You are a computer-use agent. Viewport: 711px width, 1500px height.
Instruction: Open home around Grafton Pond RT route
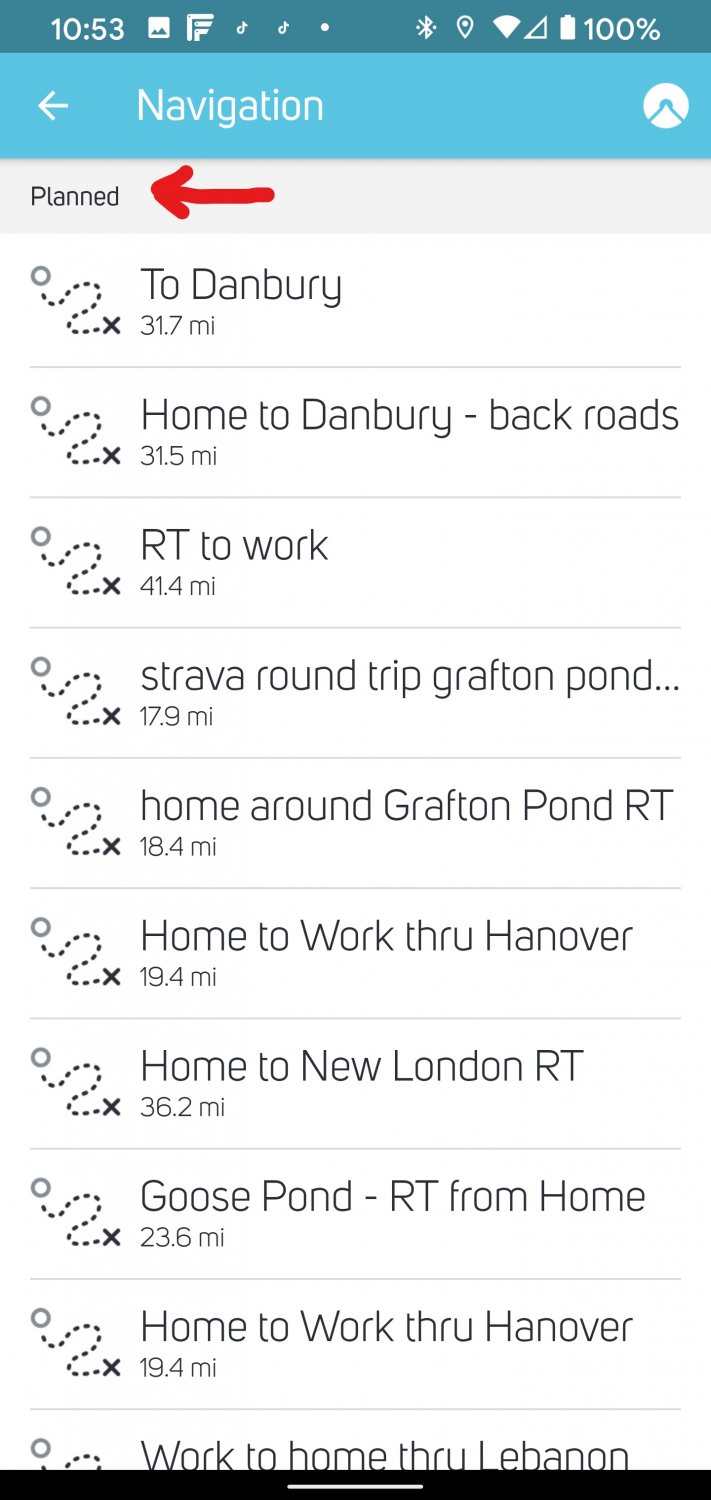click(x=355, y=823)
